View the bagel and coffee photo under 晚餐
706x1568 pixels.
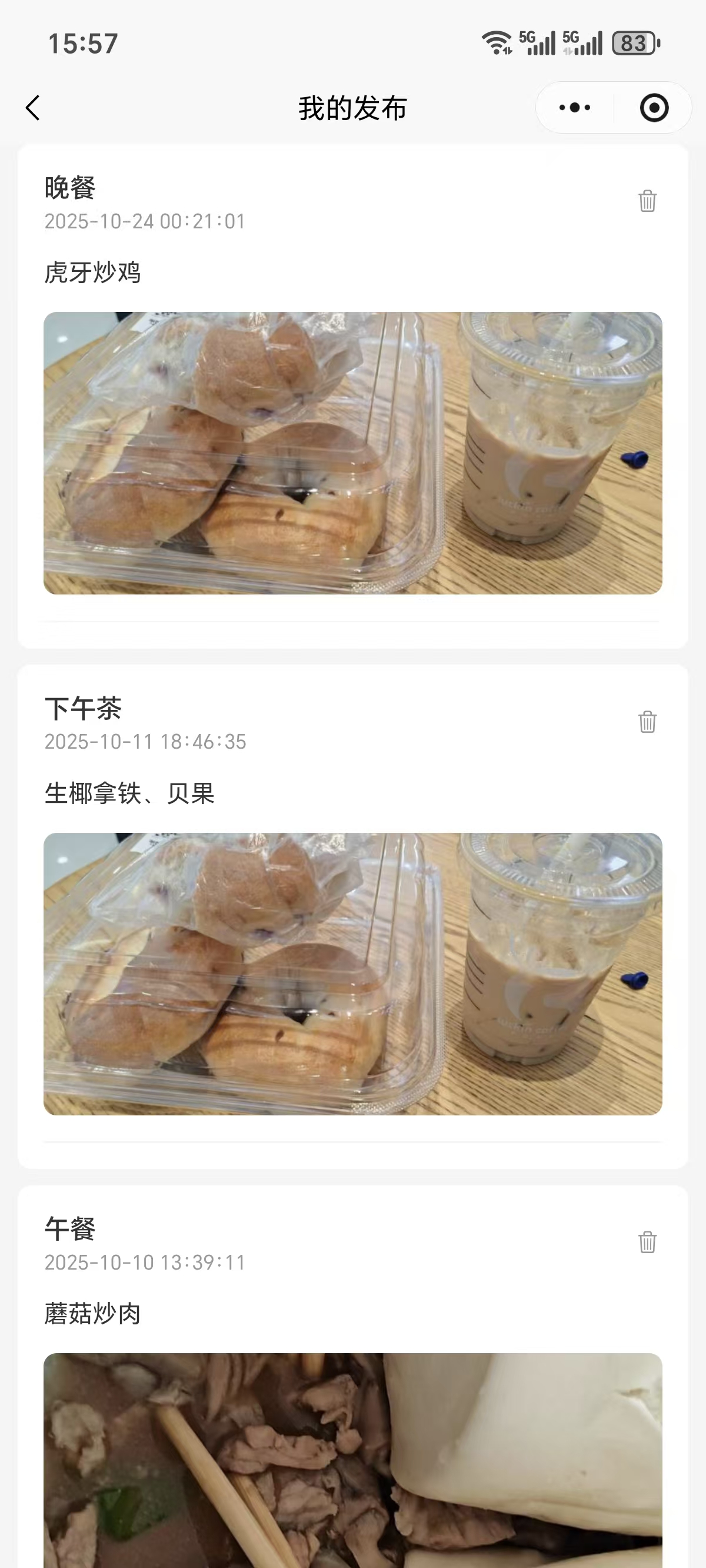coord(352,453)
